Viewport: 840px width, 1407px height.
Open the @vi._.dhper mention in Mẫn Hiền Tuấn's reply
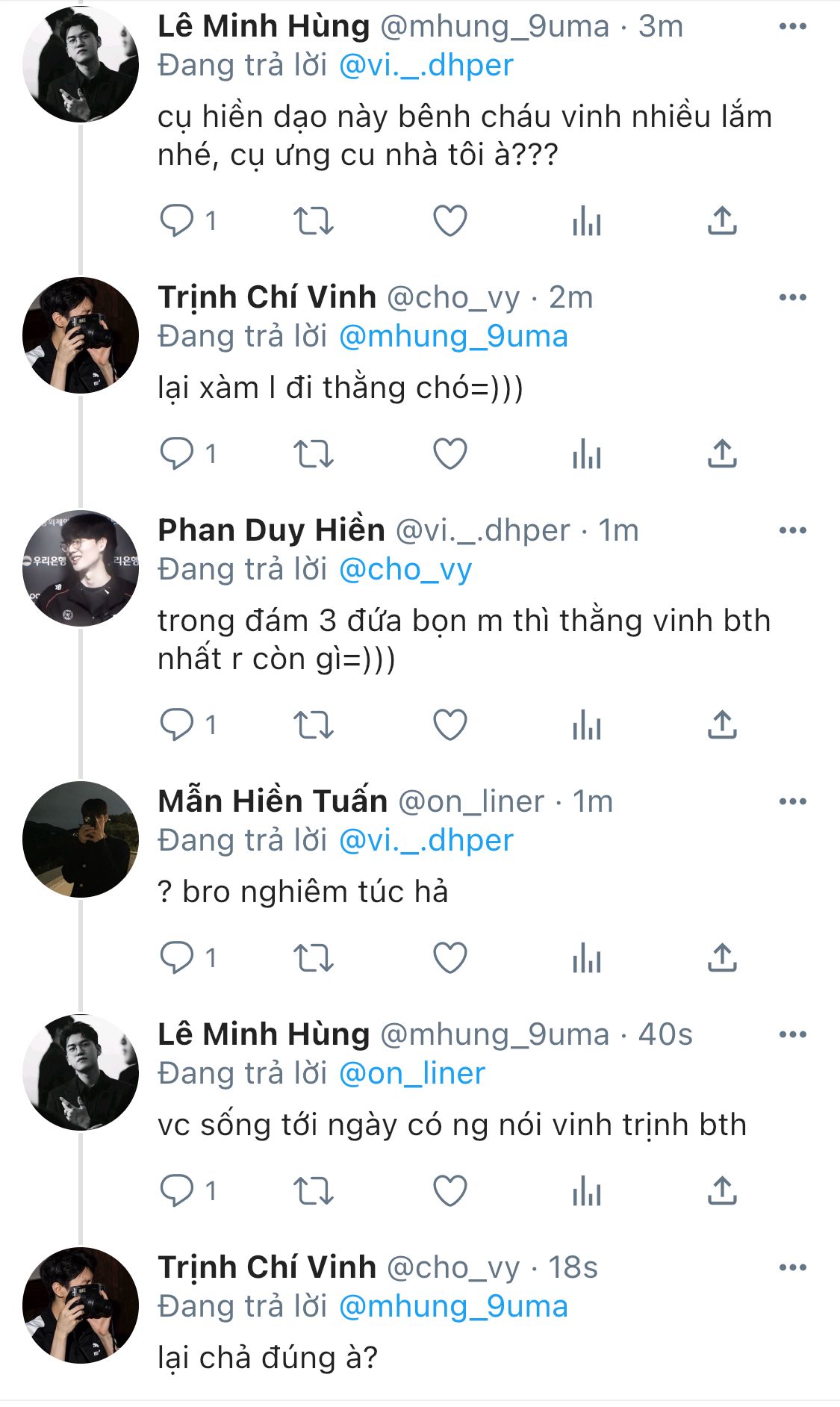point(426,840)
